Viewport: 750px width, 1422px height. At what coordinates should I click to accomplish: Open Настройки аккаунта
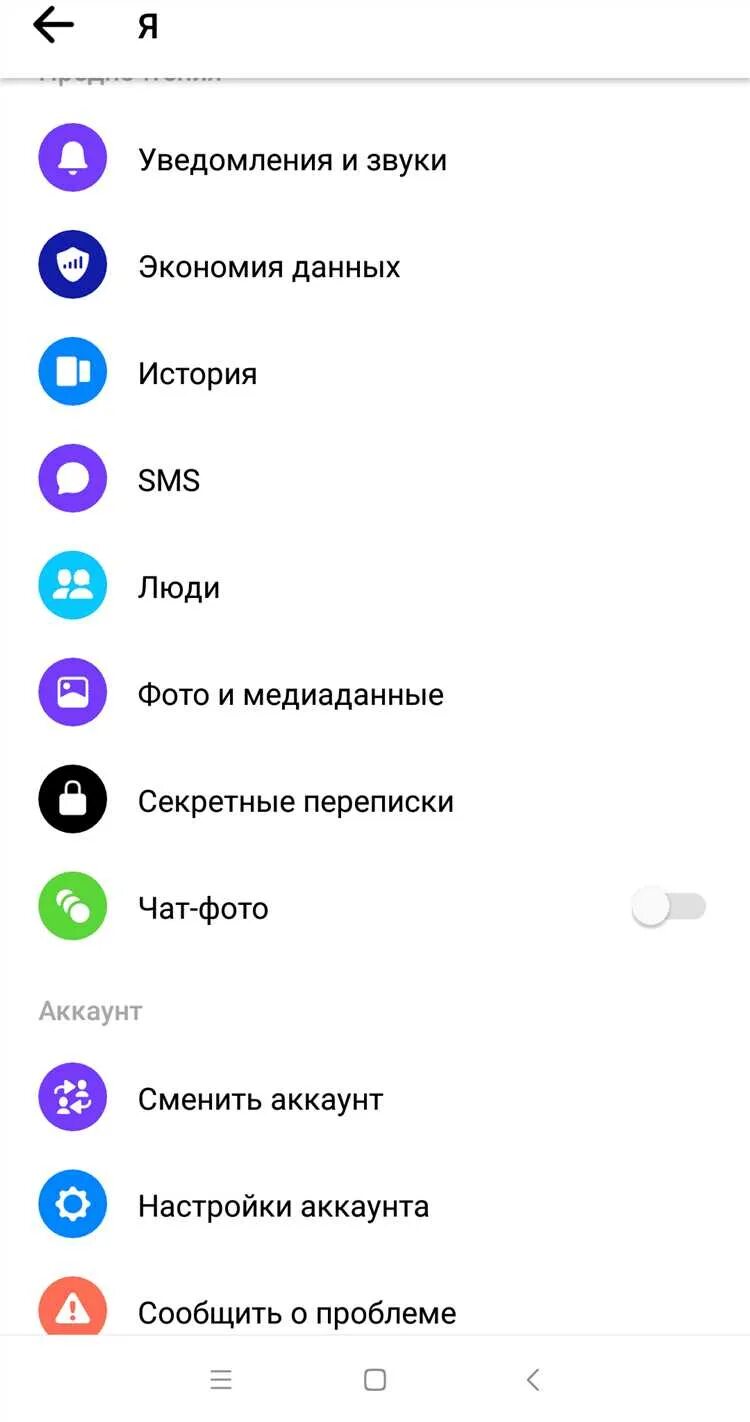(x=283, y=1207)
